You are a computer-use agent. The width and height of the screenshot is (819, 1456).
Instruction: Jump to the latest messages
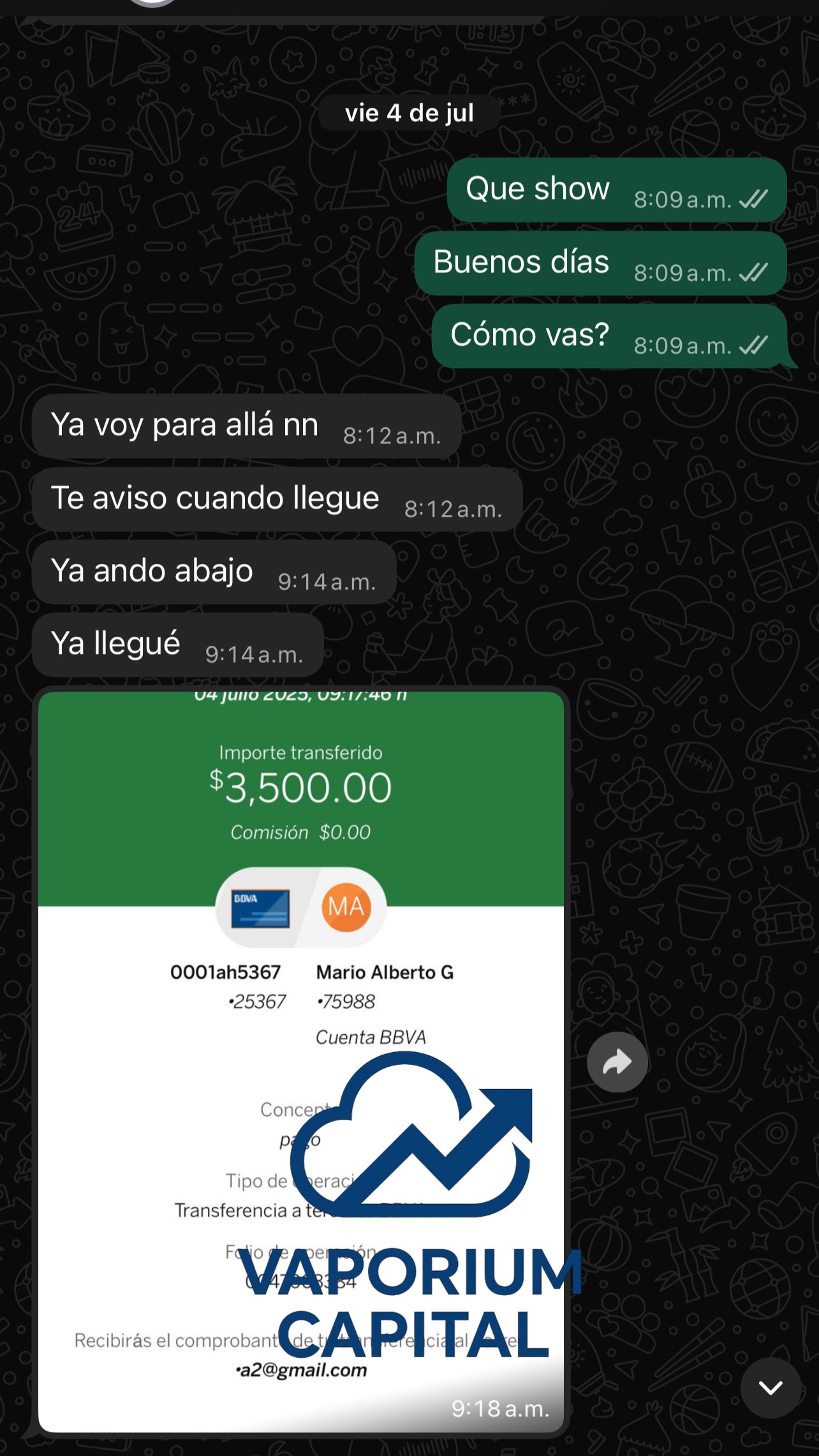click(x=770, y=1387)
